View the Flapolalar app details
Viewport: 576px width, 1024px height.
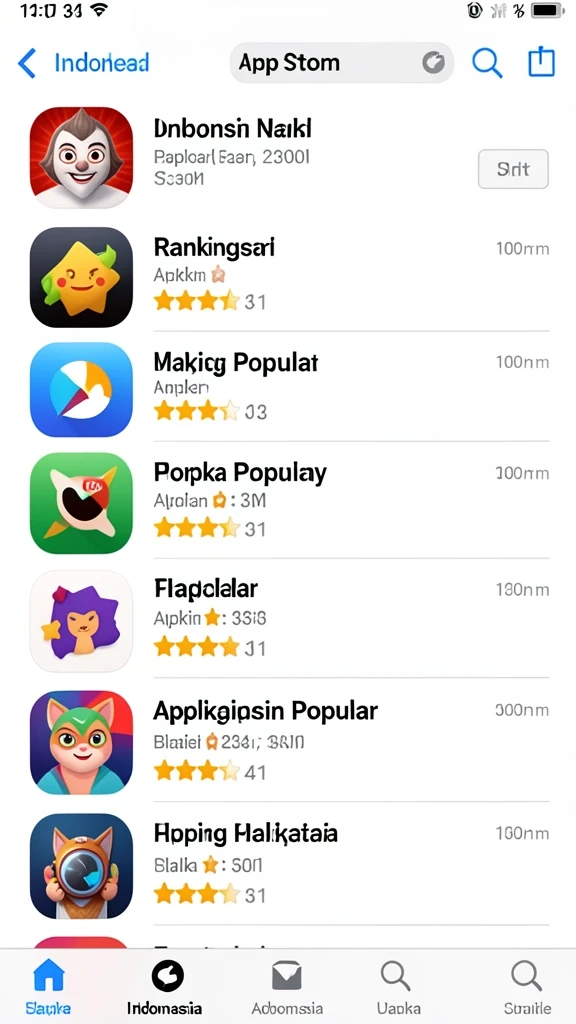pos(288,621)
